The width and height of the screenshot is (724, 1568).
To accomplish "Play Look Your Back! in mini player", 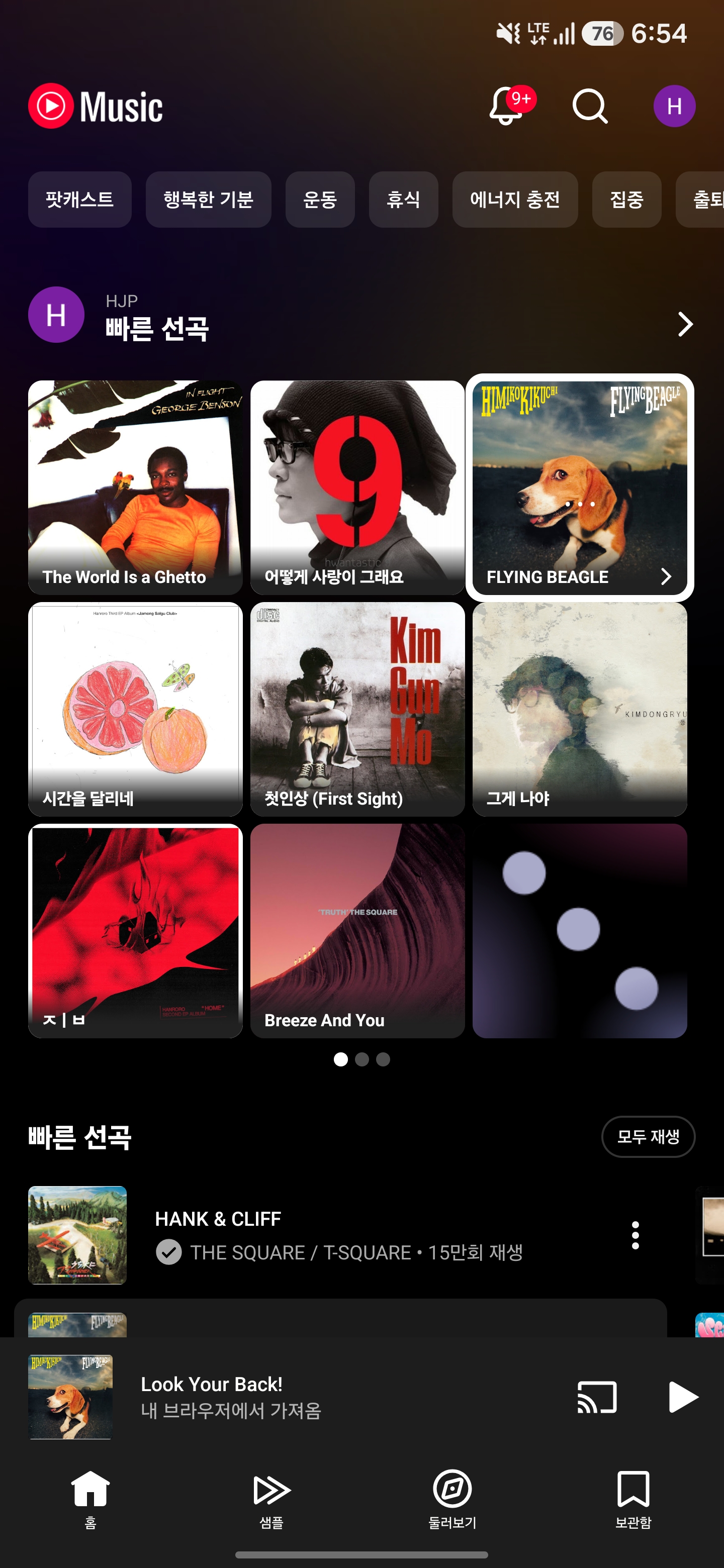I will pos(682,1397).
